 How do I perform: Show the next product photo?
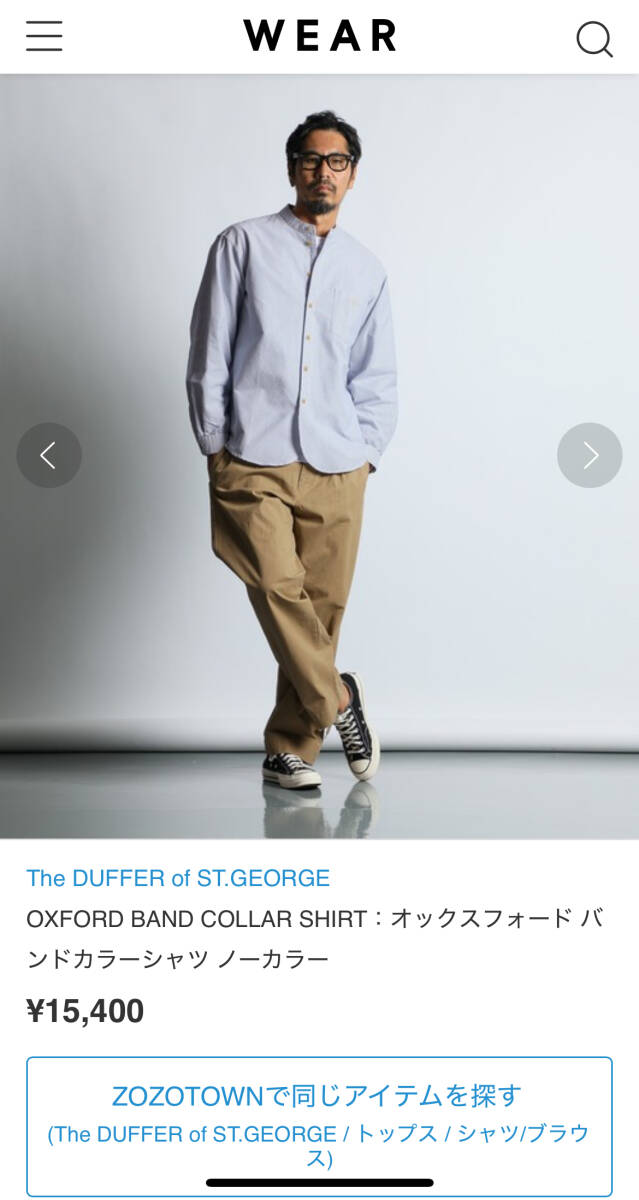coord(589,456)
